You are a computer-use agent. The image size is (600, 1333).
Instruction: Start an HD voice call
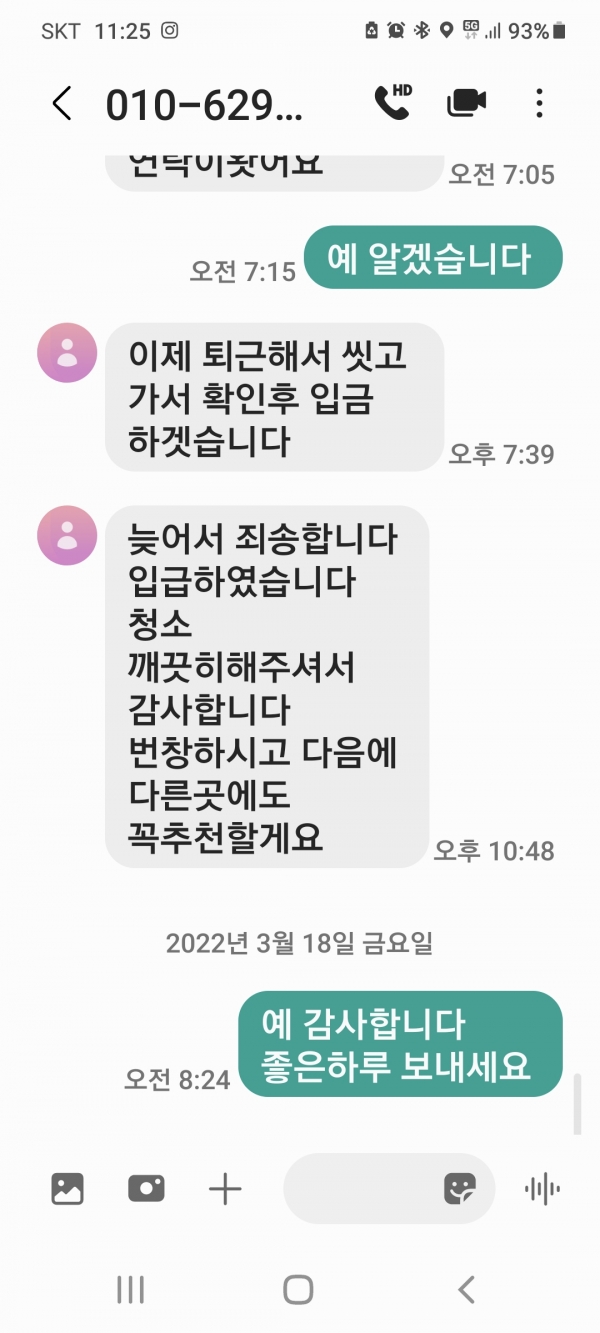coord(392,103)
